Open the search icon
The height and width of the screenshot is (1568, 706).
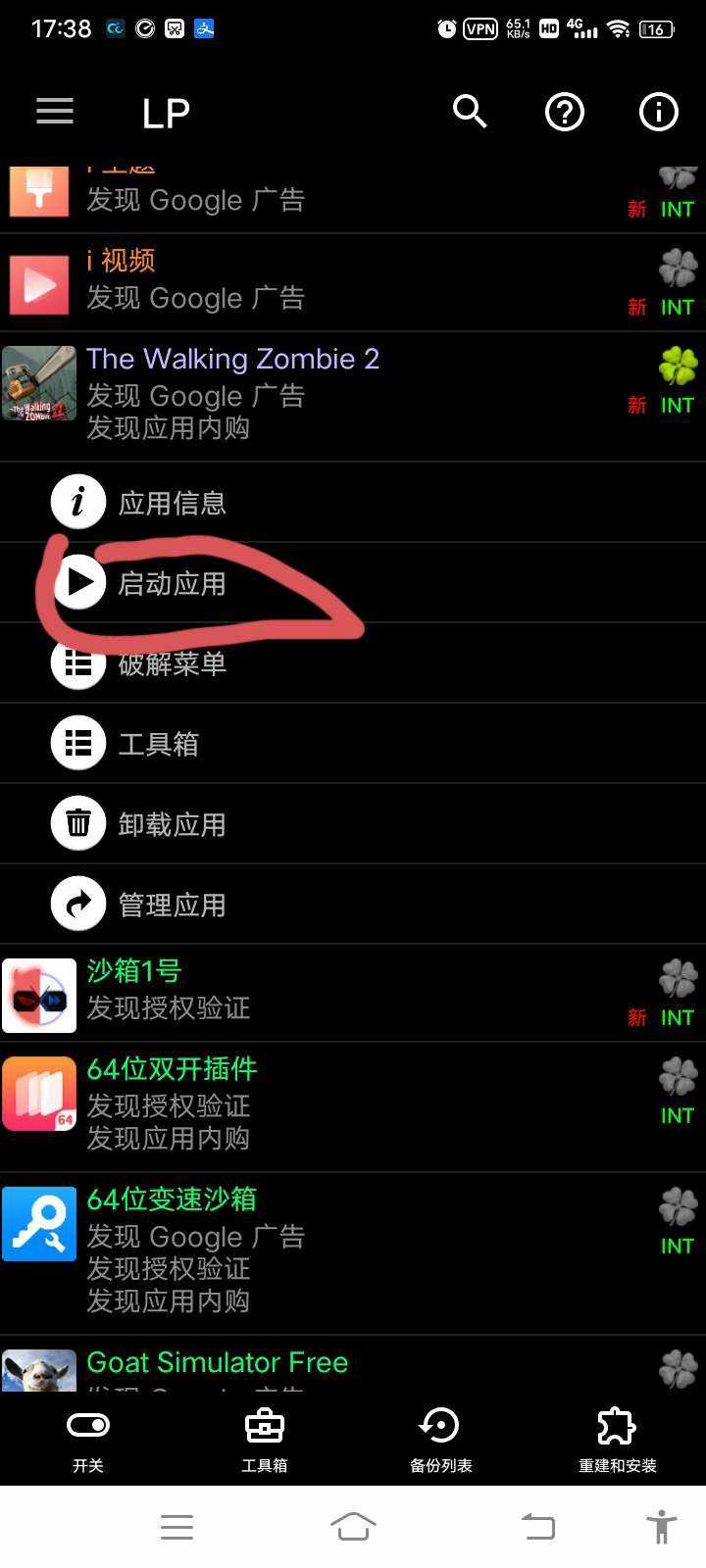pyautogui.click(x=470, y=112)
